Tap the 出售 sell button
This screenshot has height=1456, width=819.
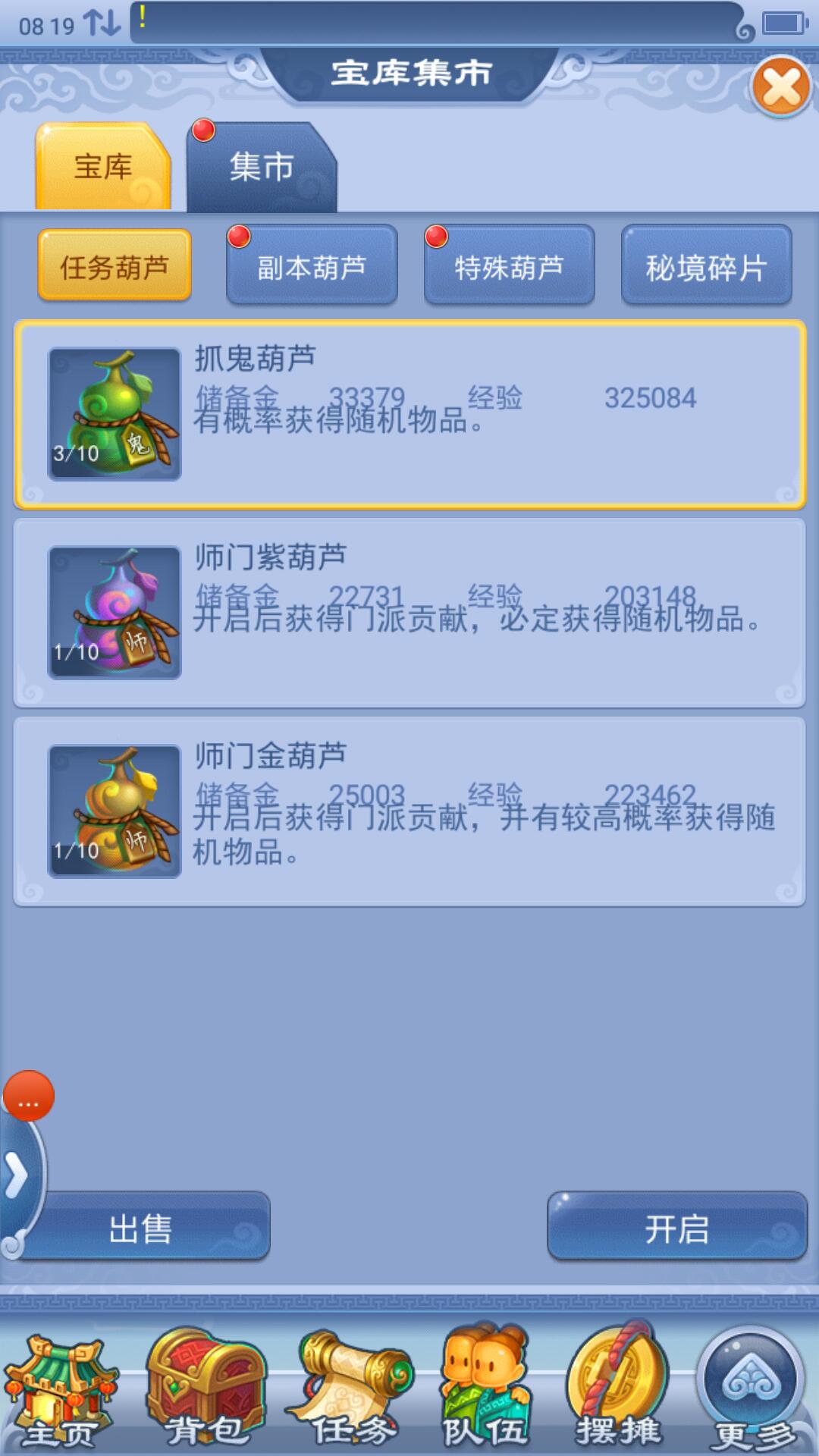coord(141,1228)
